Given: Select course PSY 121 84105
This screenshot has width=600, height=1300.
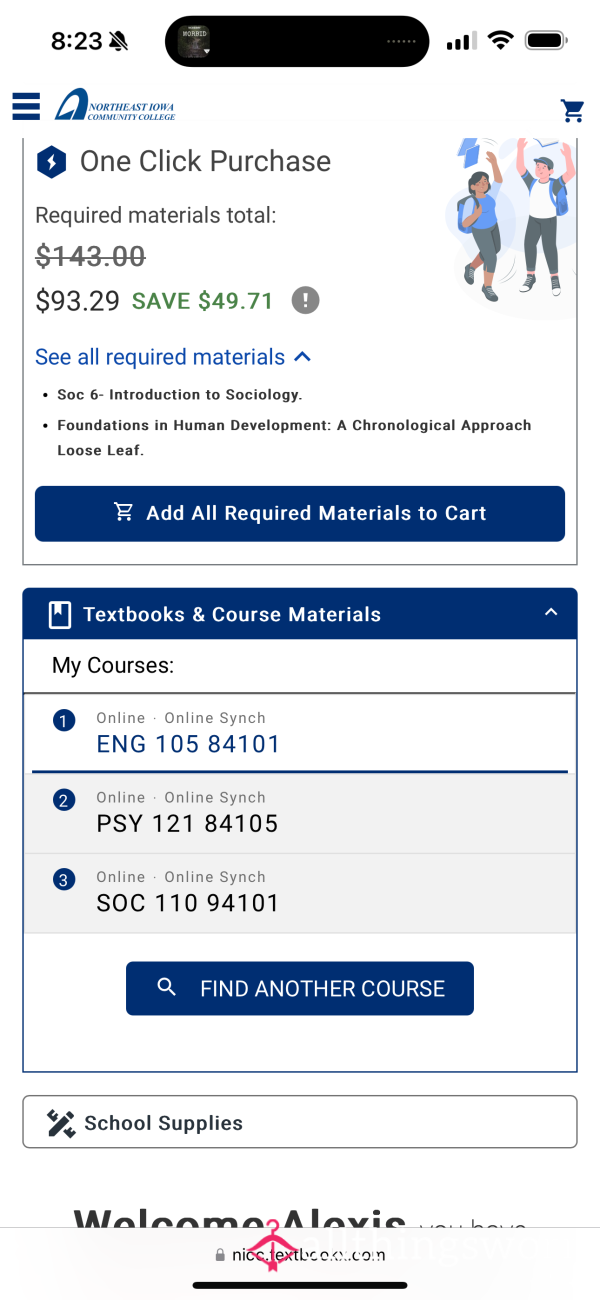Looking at the screenshot, I should pyautogui.click(x=300, y=813).
